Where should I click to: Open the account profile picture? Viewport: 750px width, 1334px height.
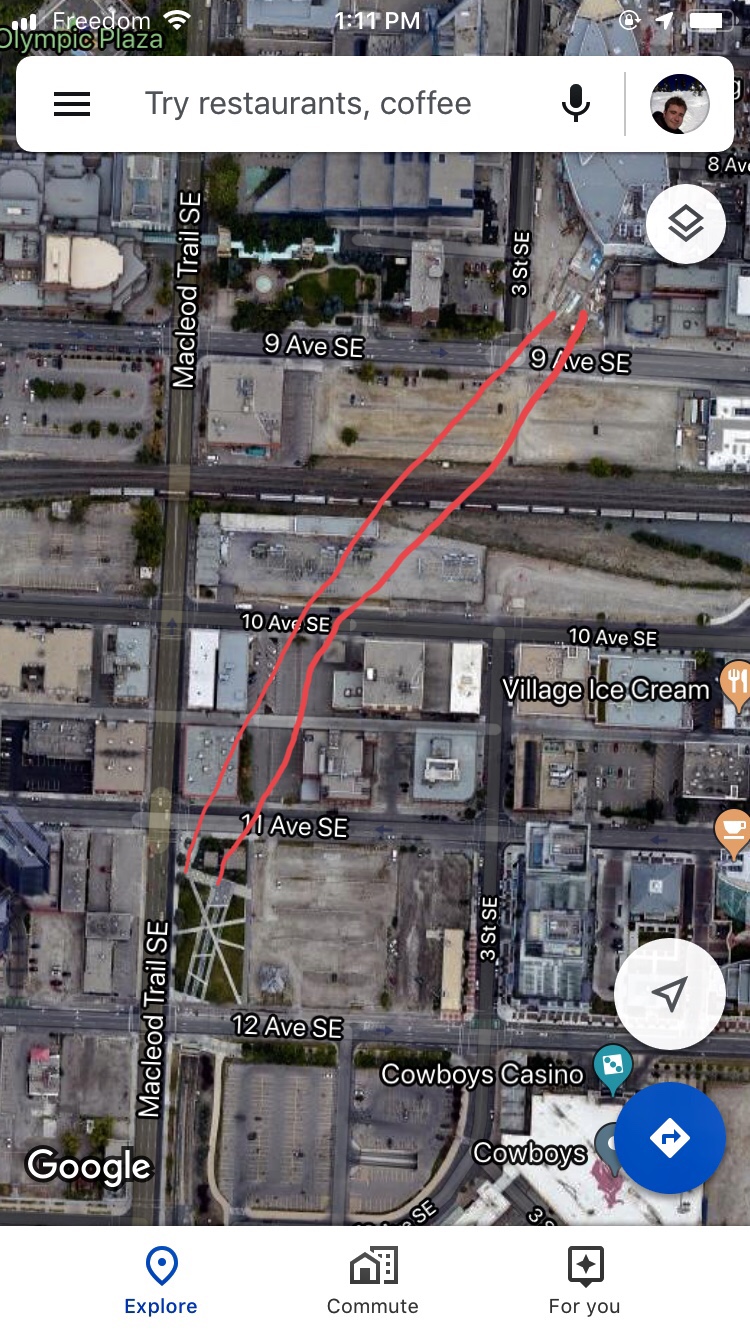(x=679, y=104)
